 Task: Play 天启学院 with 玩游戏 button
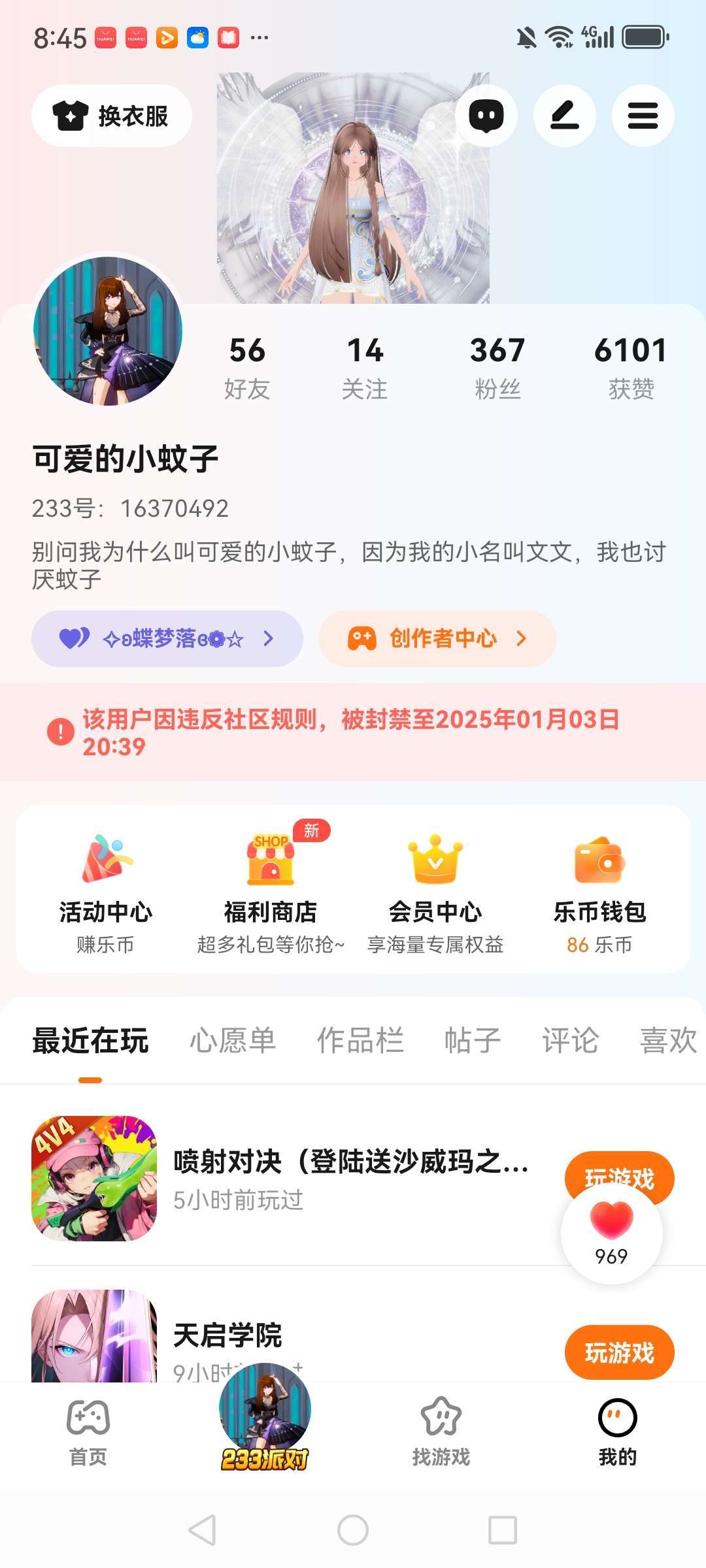click(x=619, y=1352)
